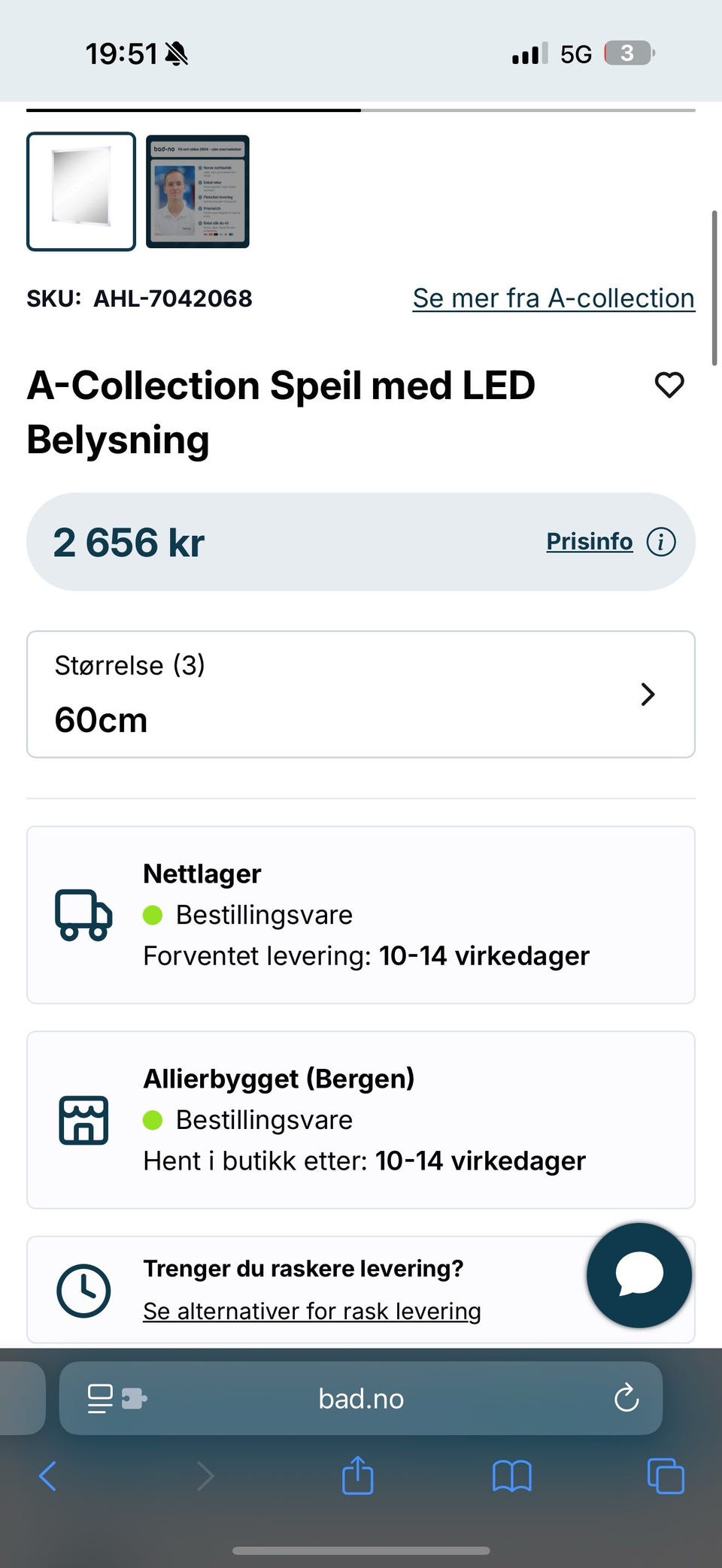The height and width of the screenshot is (1568, 722).
Task: Expand the Størrelse 60cm size selector
Action: point(361,693)
